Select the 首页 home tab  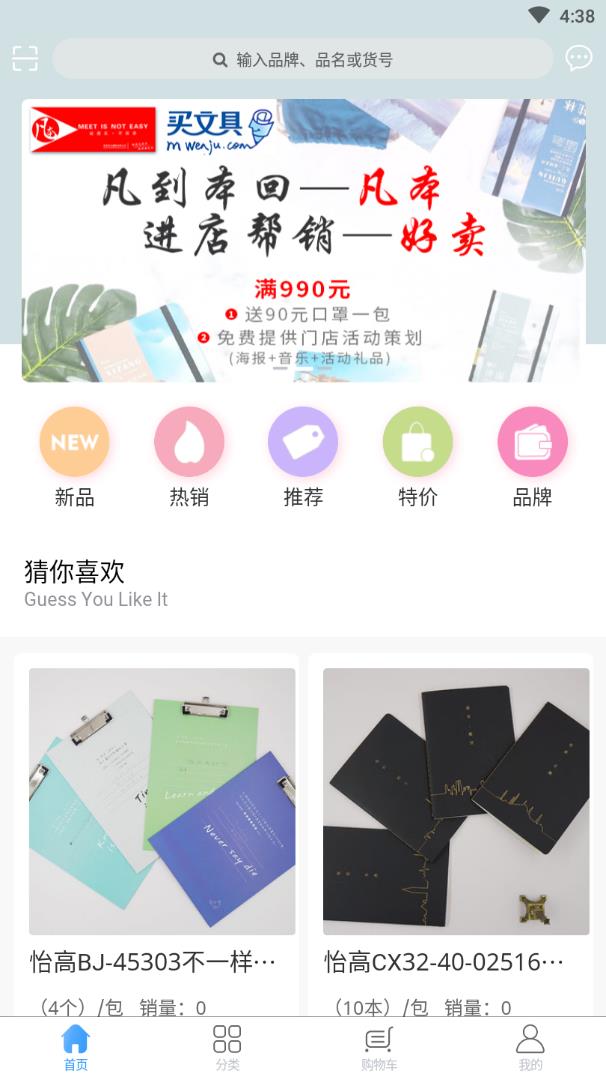pos(76,1047)
